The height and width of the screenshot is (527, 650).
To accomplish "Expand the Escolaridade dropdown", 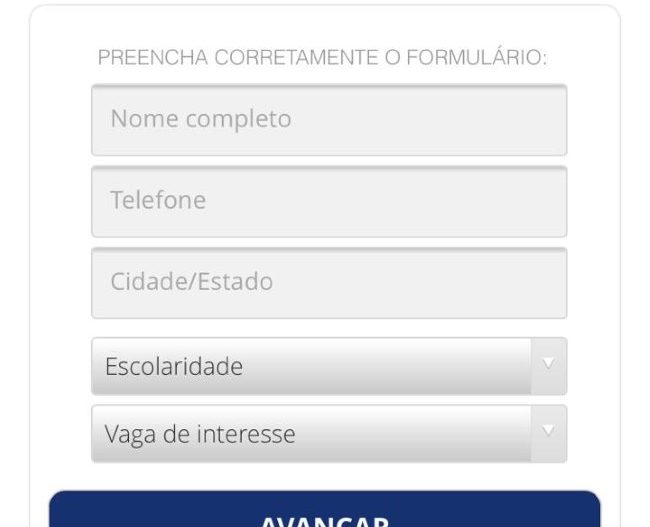I will click(x=328, y=367).
